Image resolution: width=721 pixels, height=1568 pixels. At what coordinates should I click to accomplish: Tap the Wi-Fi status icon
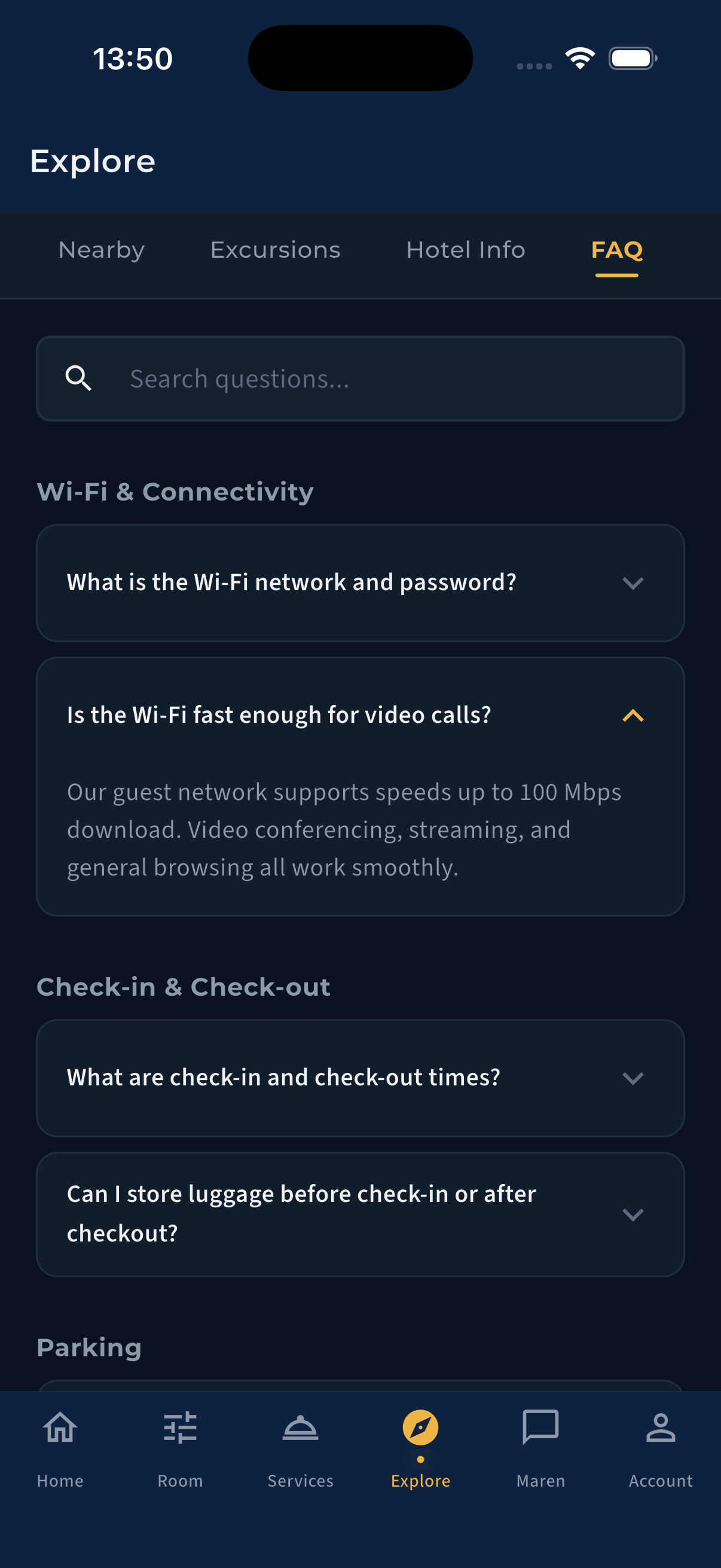tap(579, 57)
